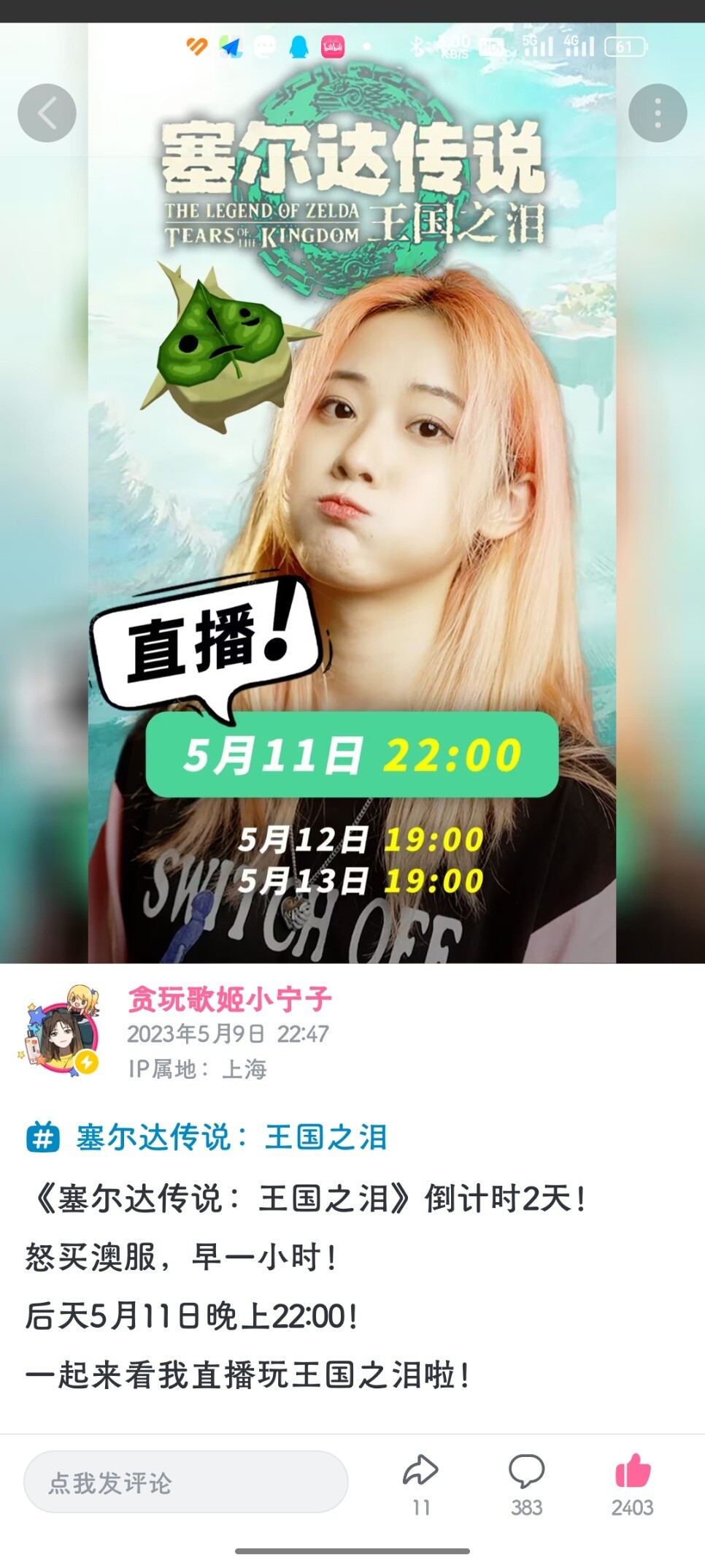Open the Zelda livestream poster image

(x=352, y=511)
